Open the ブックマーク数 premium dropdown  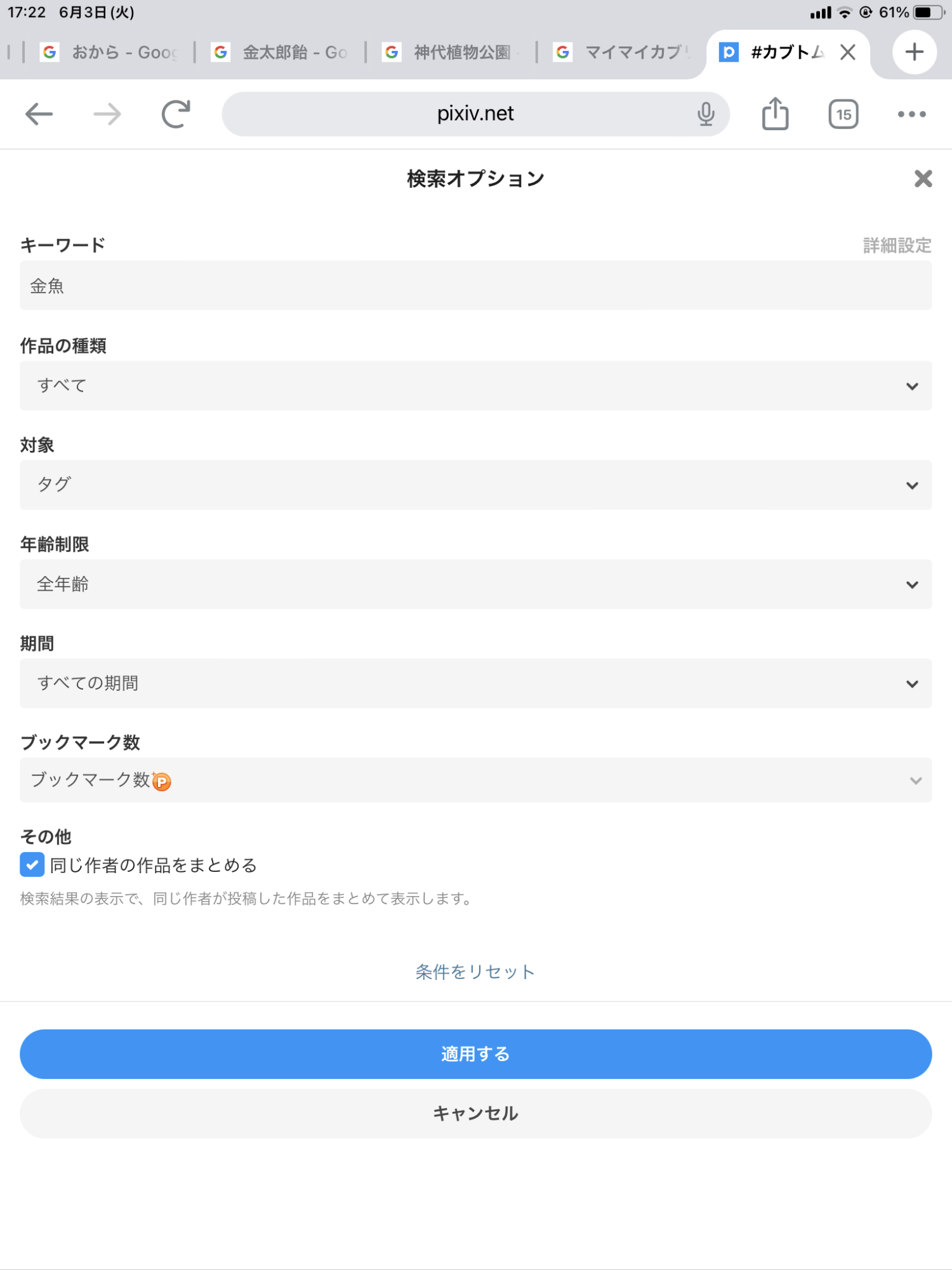pyautogui.click(x=475, y=780)
